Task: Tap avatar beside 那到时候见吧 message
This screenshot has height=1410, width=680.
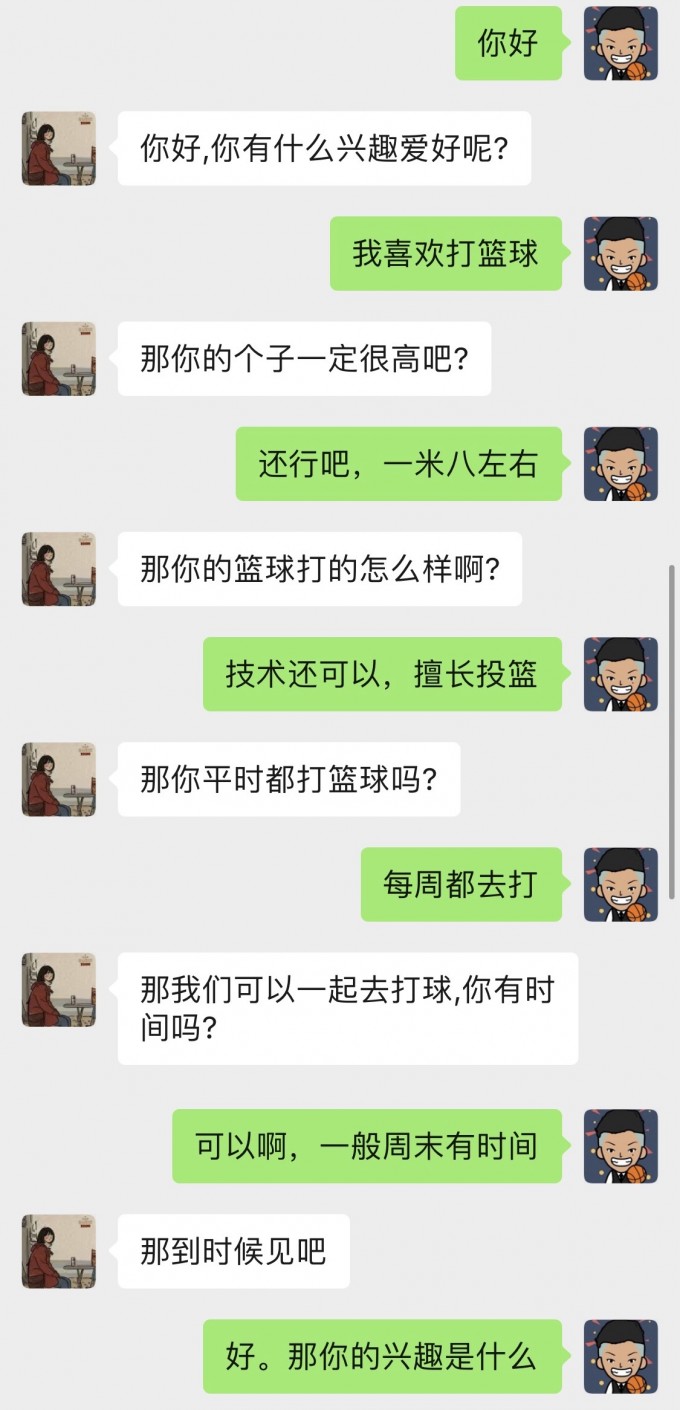Action: (x=59, y=1251)
